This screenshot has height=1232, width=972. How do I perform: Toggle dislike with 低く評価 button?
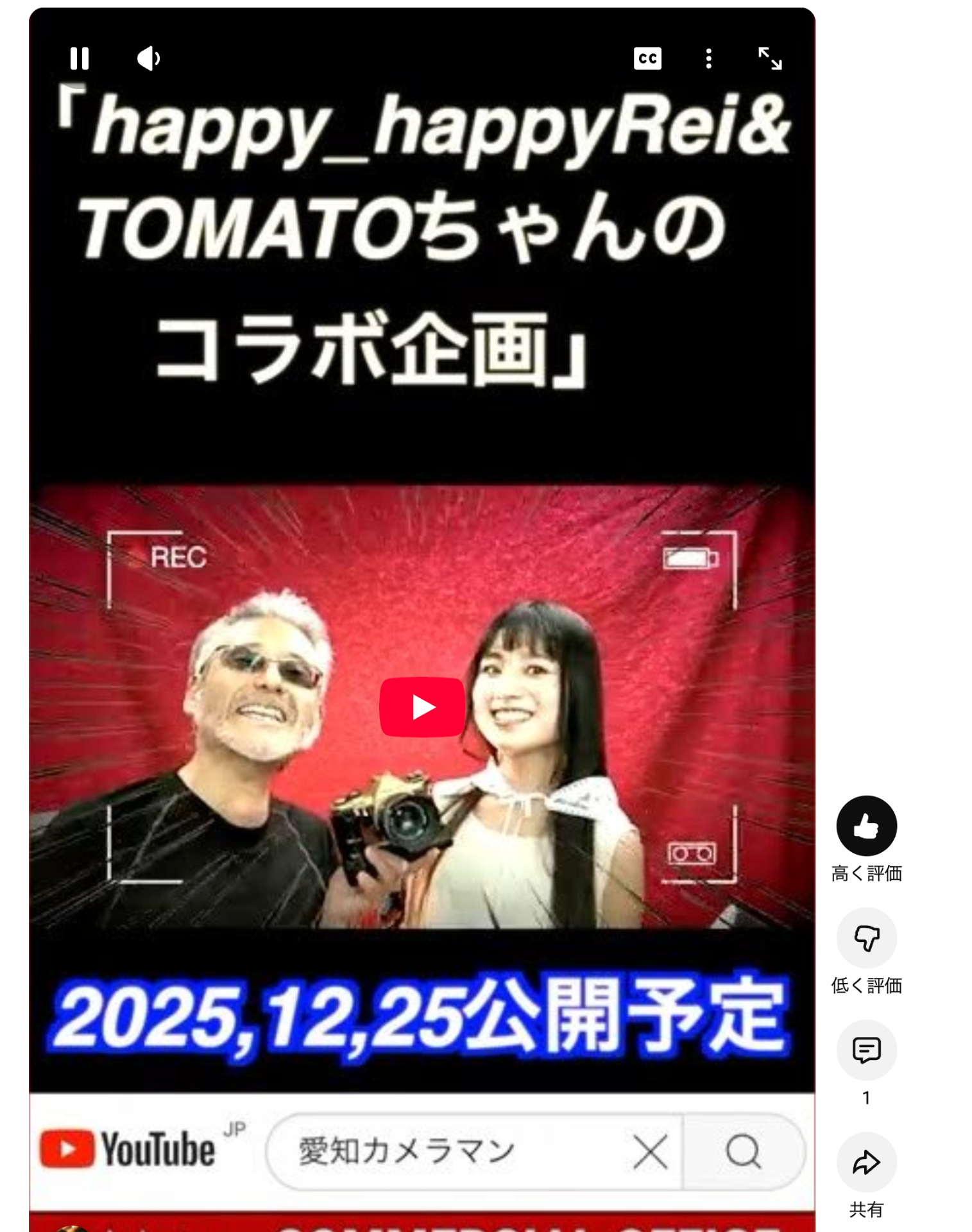point(866,937)
